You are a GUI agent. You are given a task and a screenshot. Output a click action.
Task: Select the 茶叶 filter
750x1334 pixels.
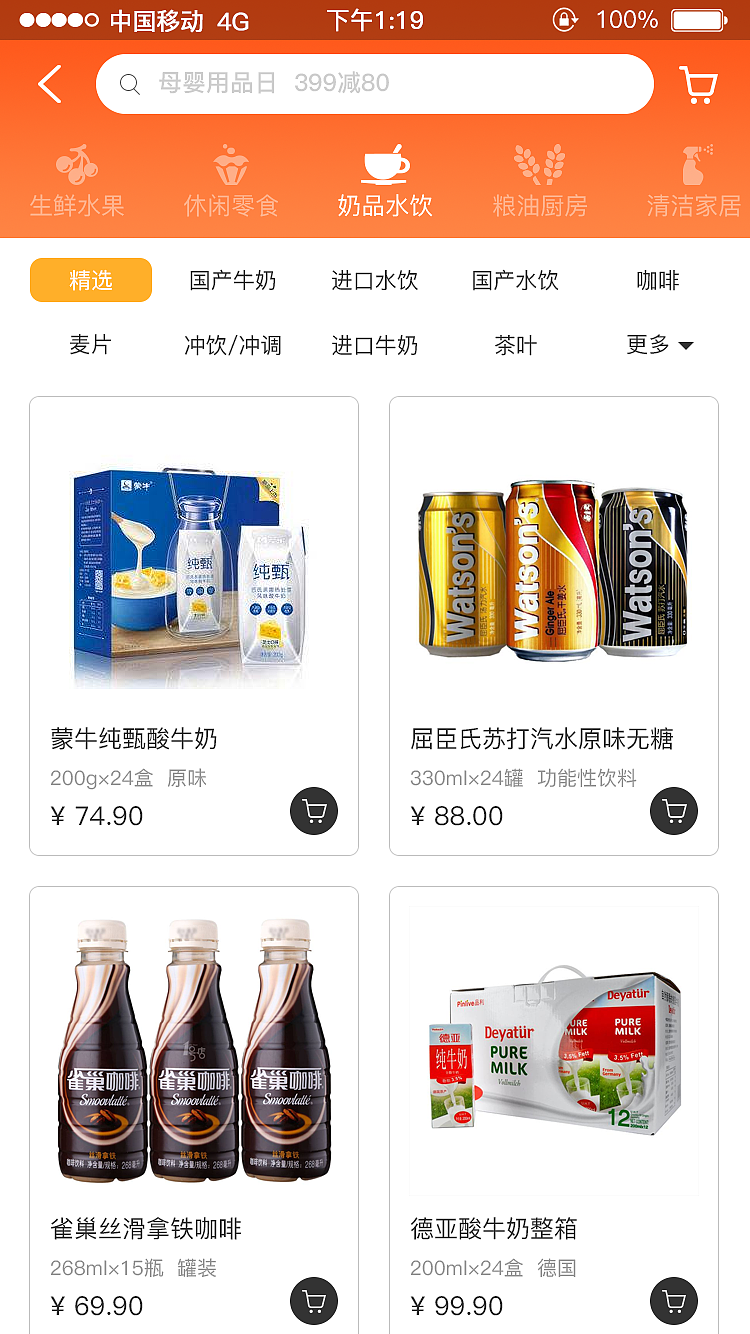click(514, 344)
